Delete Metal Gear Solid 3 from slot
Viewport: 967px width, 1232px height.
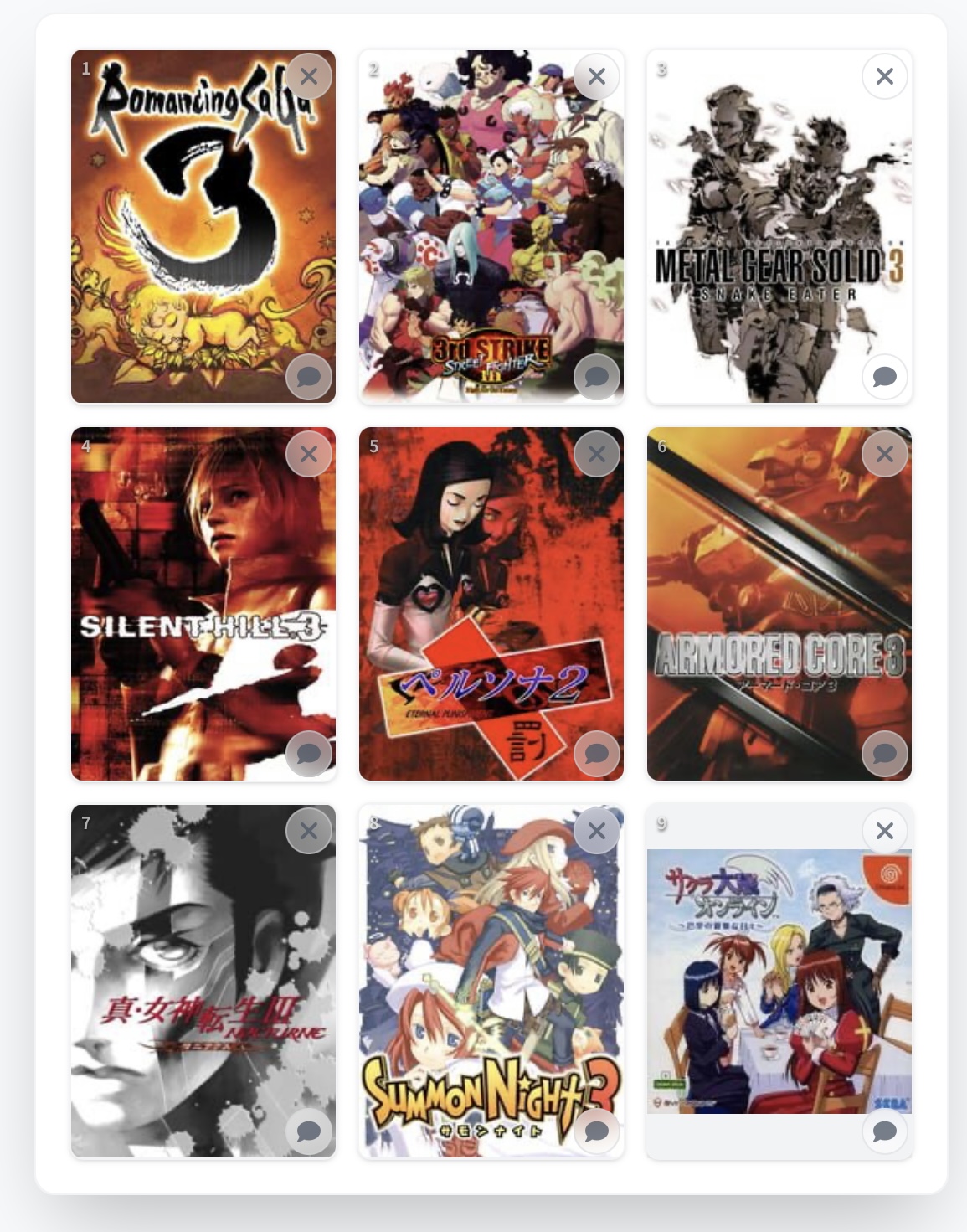pos(885,76)
